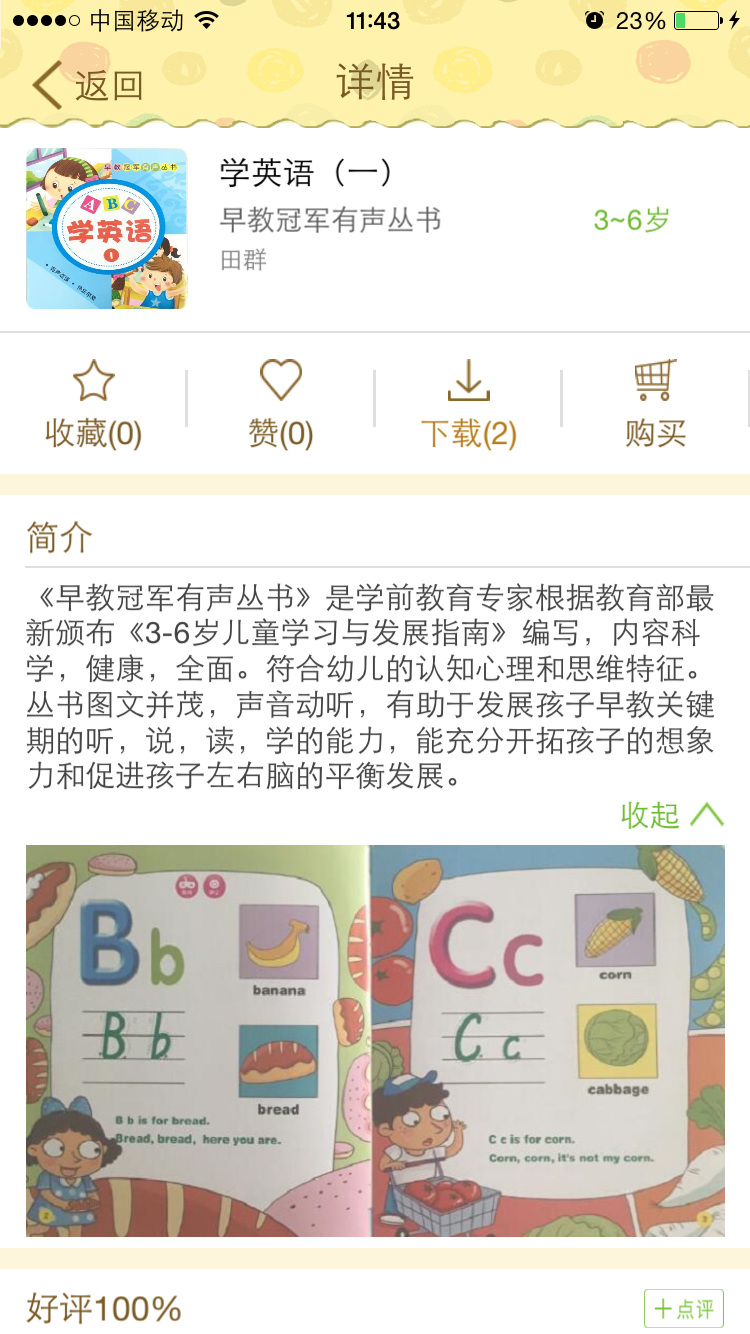
Task: Add this book to 收藏 favorites
Action: point(94,405)
